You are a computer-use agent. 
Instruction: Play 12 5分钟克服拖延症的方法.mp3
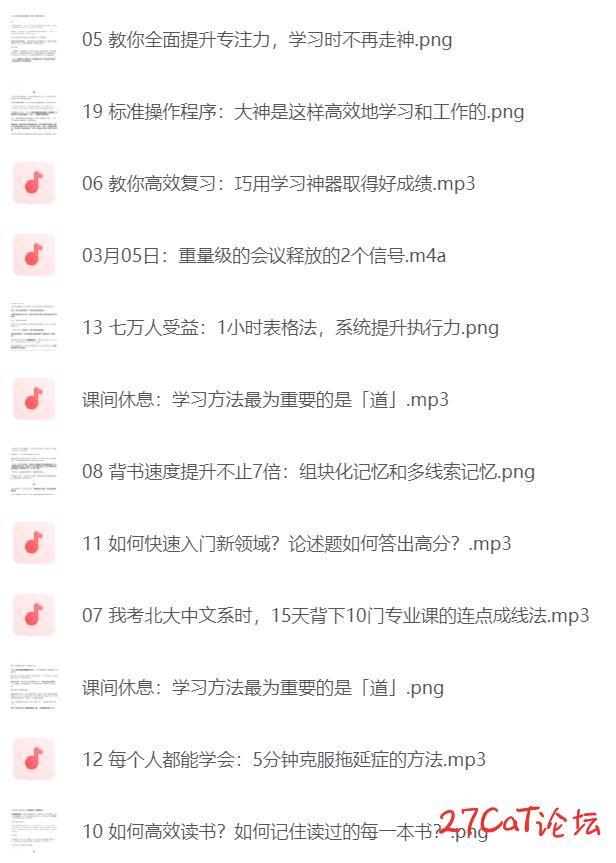point(283,760)
